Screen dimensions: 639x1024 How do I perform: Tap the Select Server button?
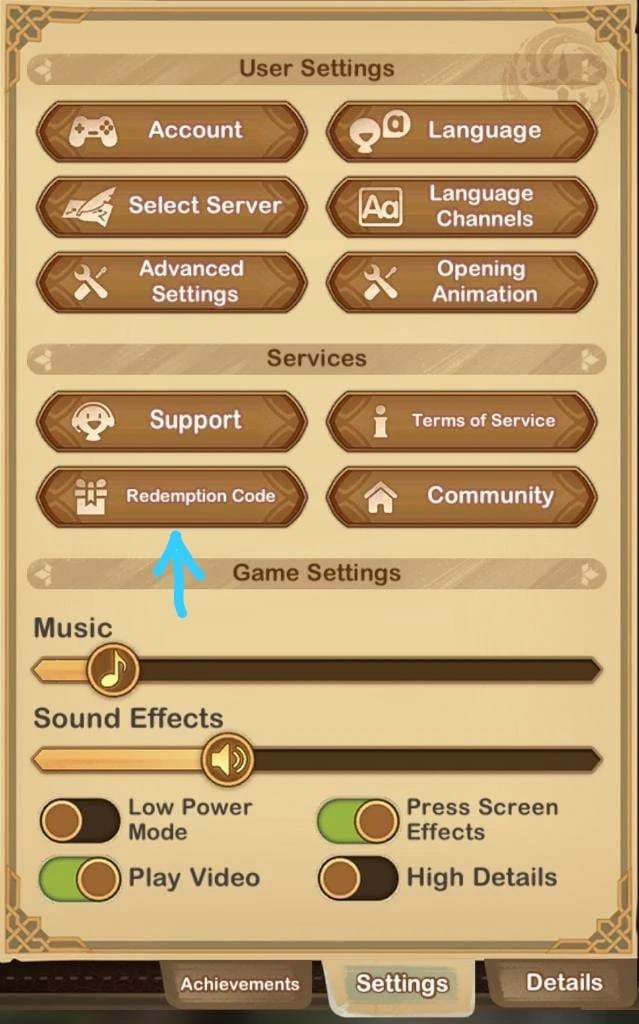click(171, 207)
